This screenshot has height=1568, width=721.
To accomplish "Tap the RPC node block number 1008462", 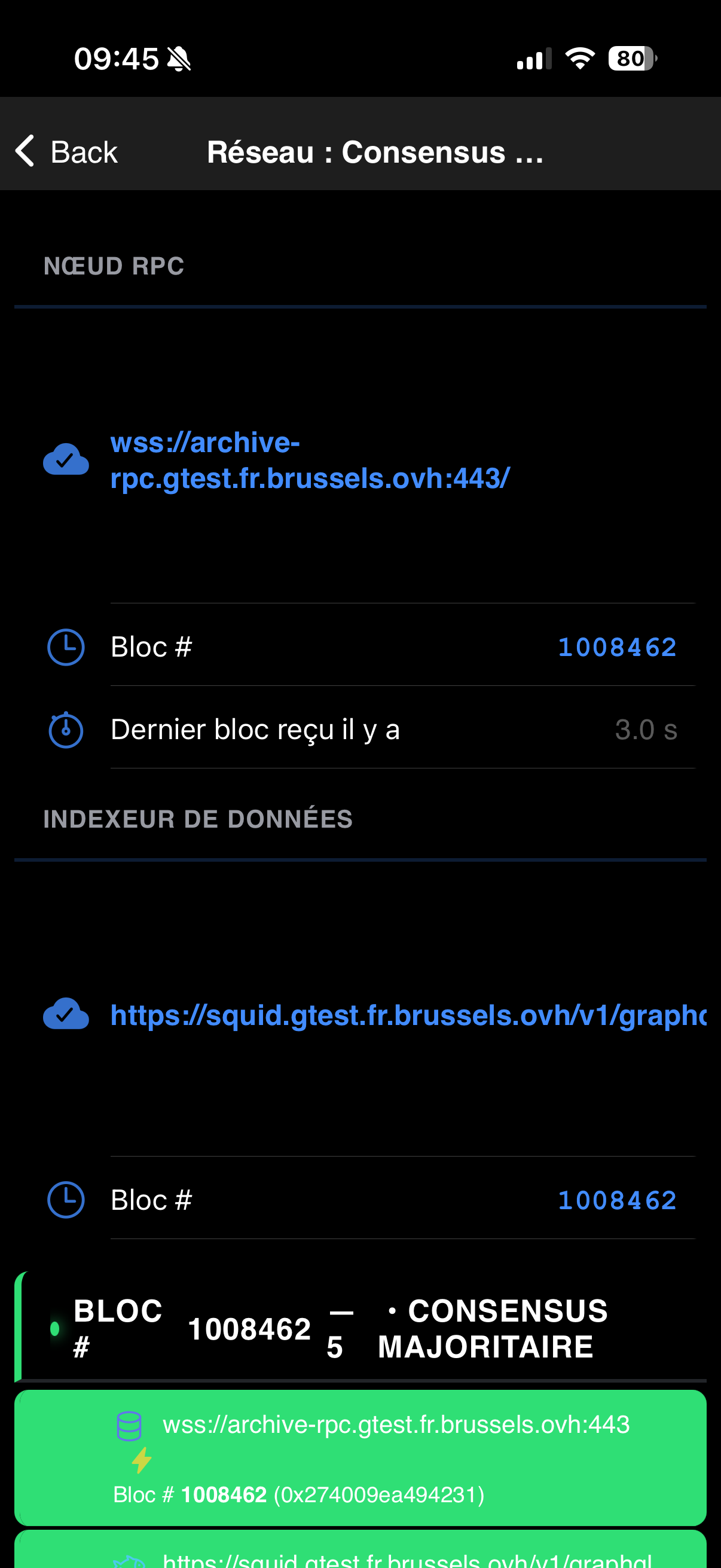I will click(616, 647).
